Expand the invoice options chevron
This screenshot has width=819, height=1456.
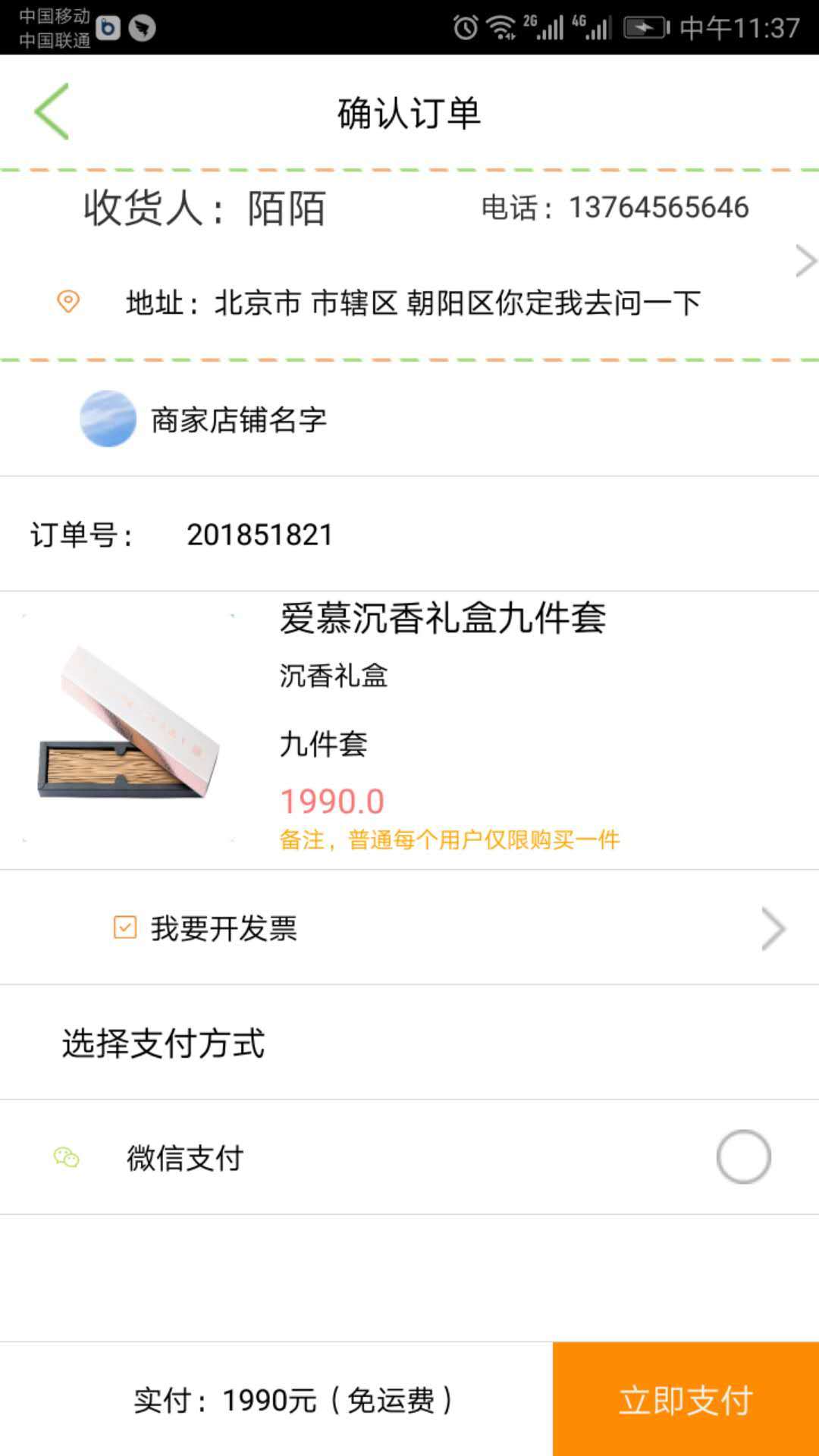click(x=773, y=928)
